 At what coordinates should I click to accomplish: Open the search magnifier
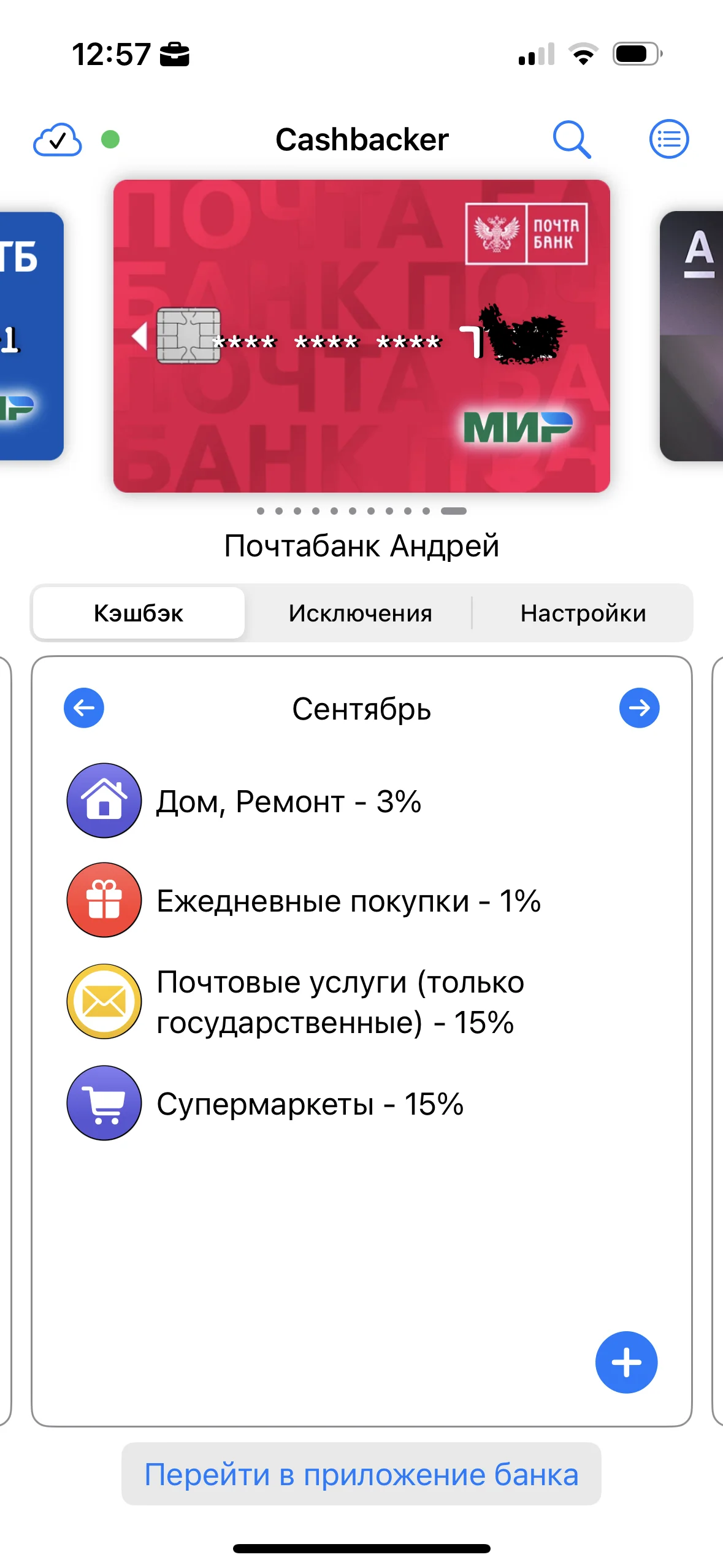pos(572,140)
